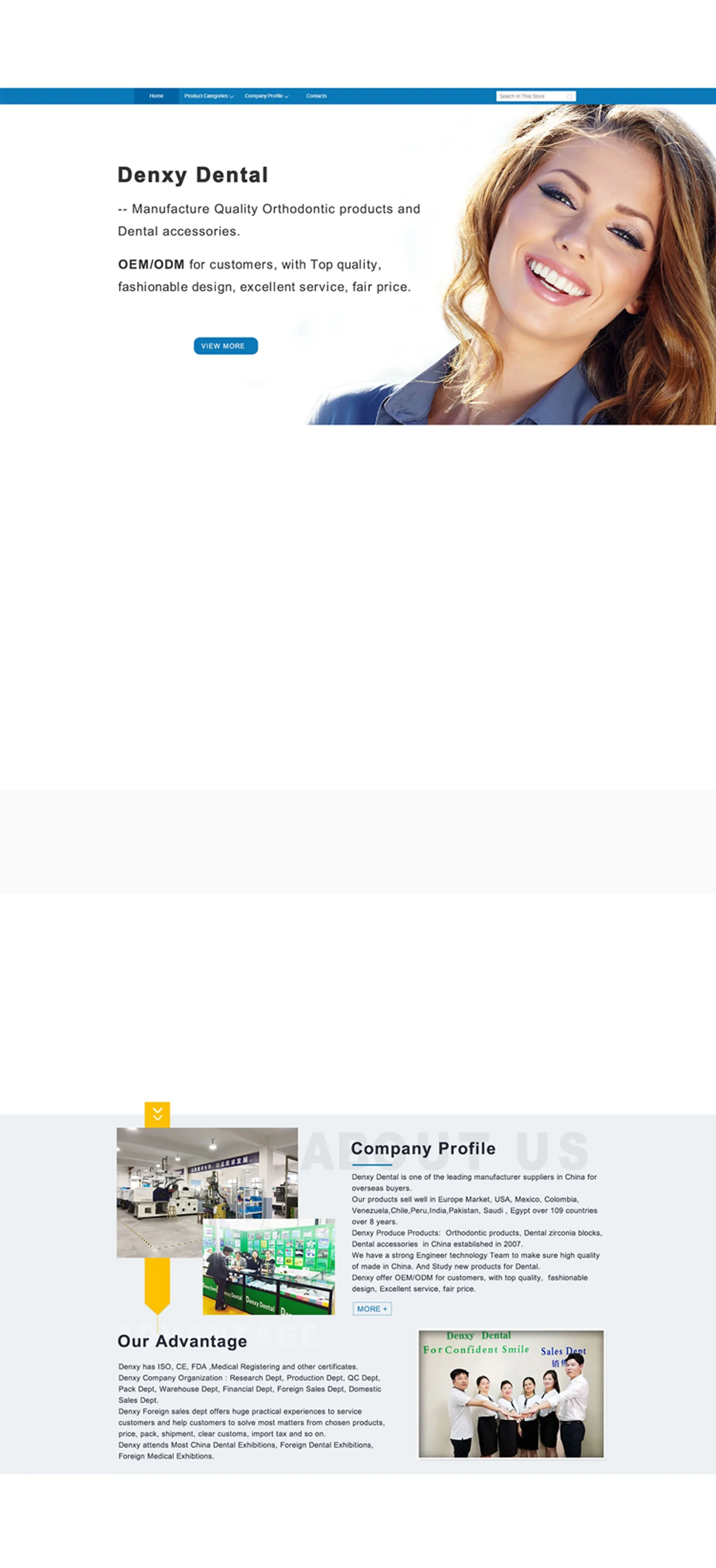Image resolution: width=716 pixels, height=1568 pixels.
Task: Tap the VIEW MORE button
Action: [226, 346]
